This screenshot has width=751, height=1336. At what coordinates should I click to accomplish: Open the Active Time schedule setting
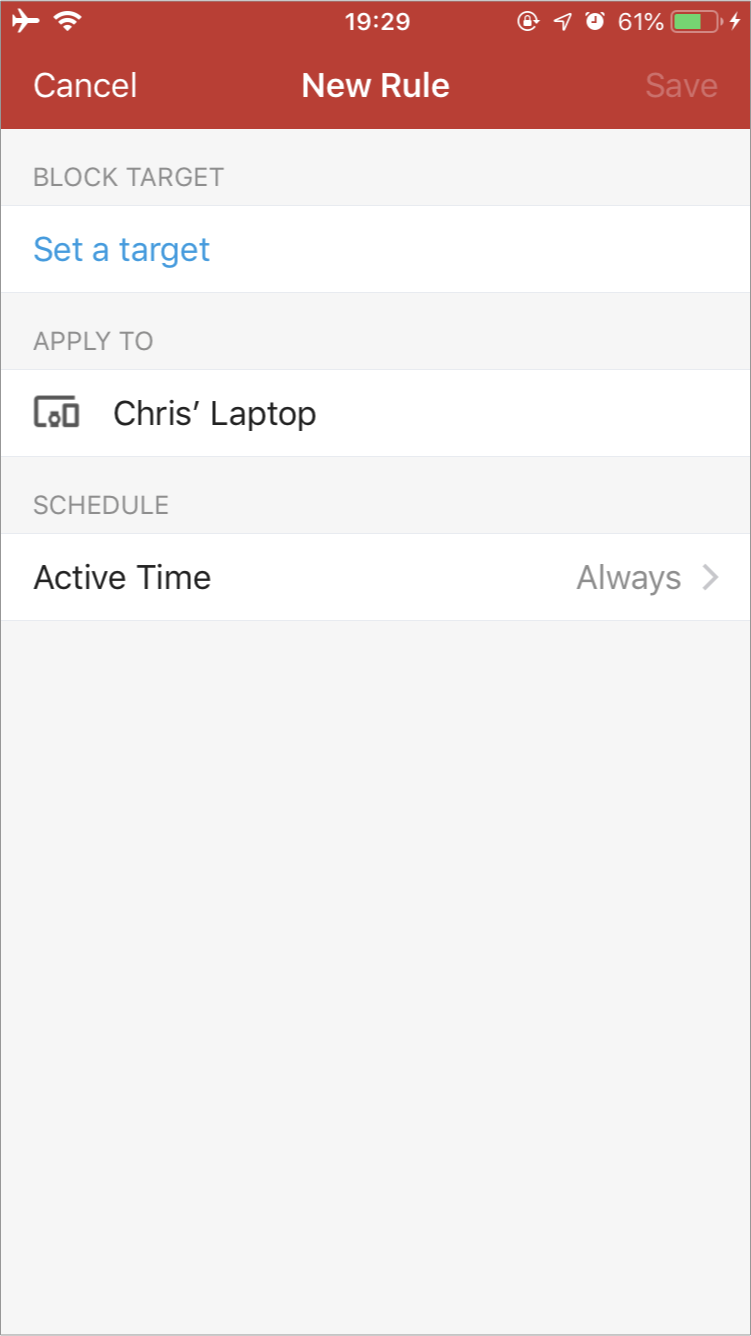375,577
